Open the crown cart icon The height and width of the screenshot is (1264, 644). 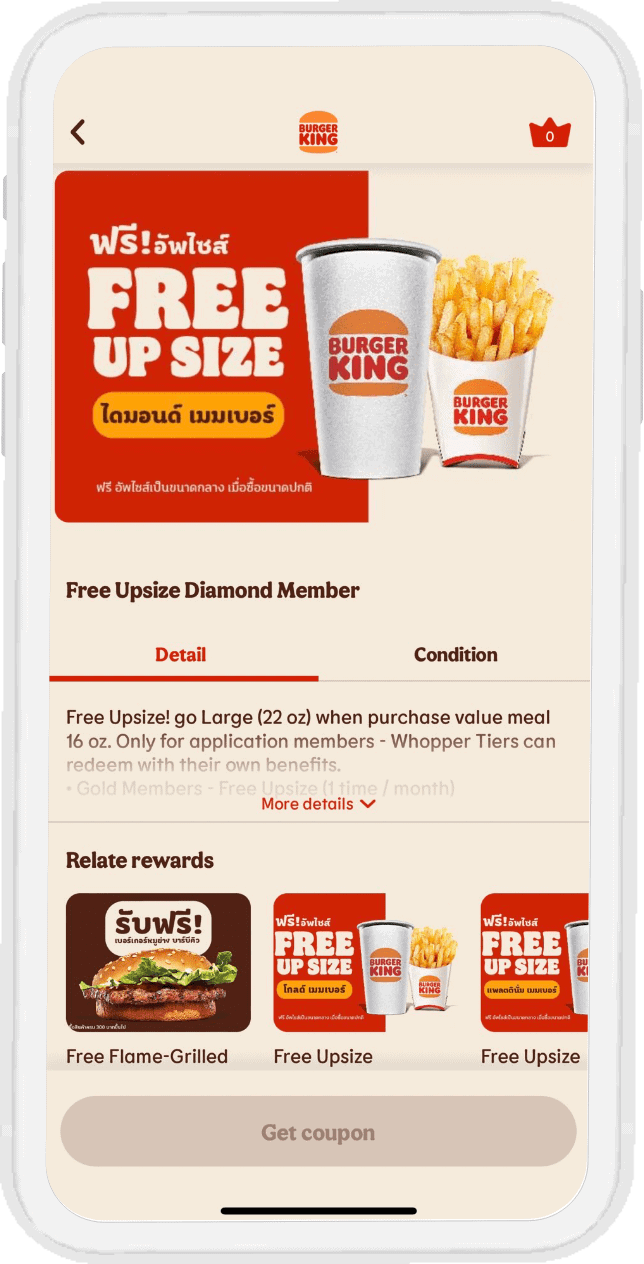click(549, 133)
